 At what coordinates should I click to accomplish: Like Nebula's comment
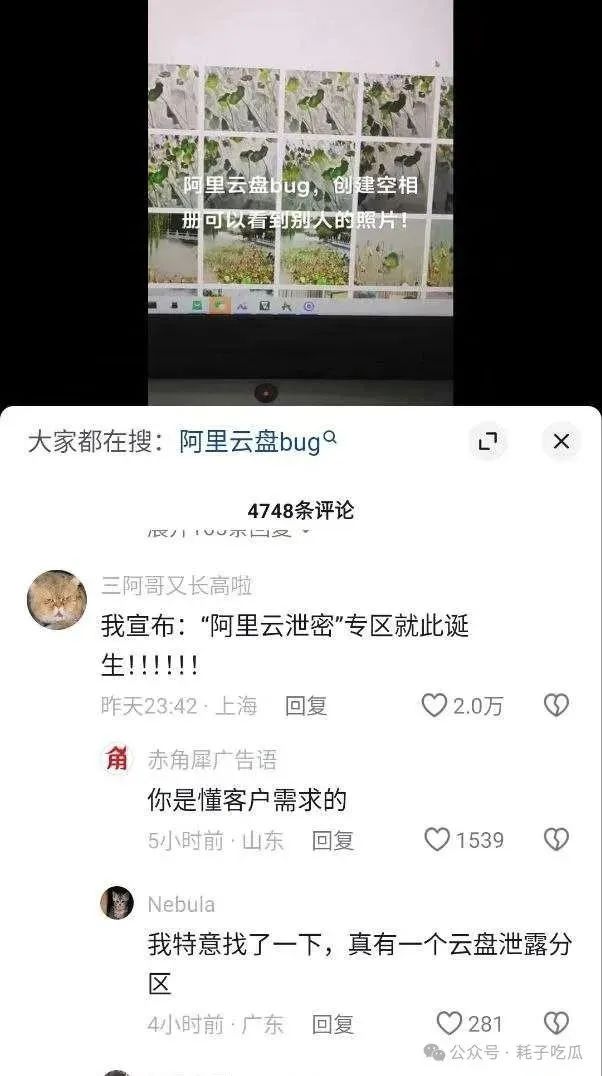coord(450,1024)
